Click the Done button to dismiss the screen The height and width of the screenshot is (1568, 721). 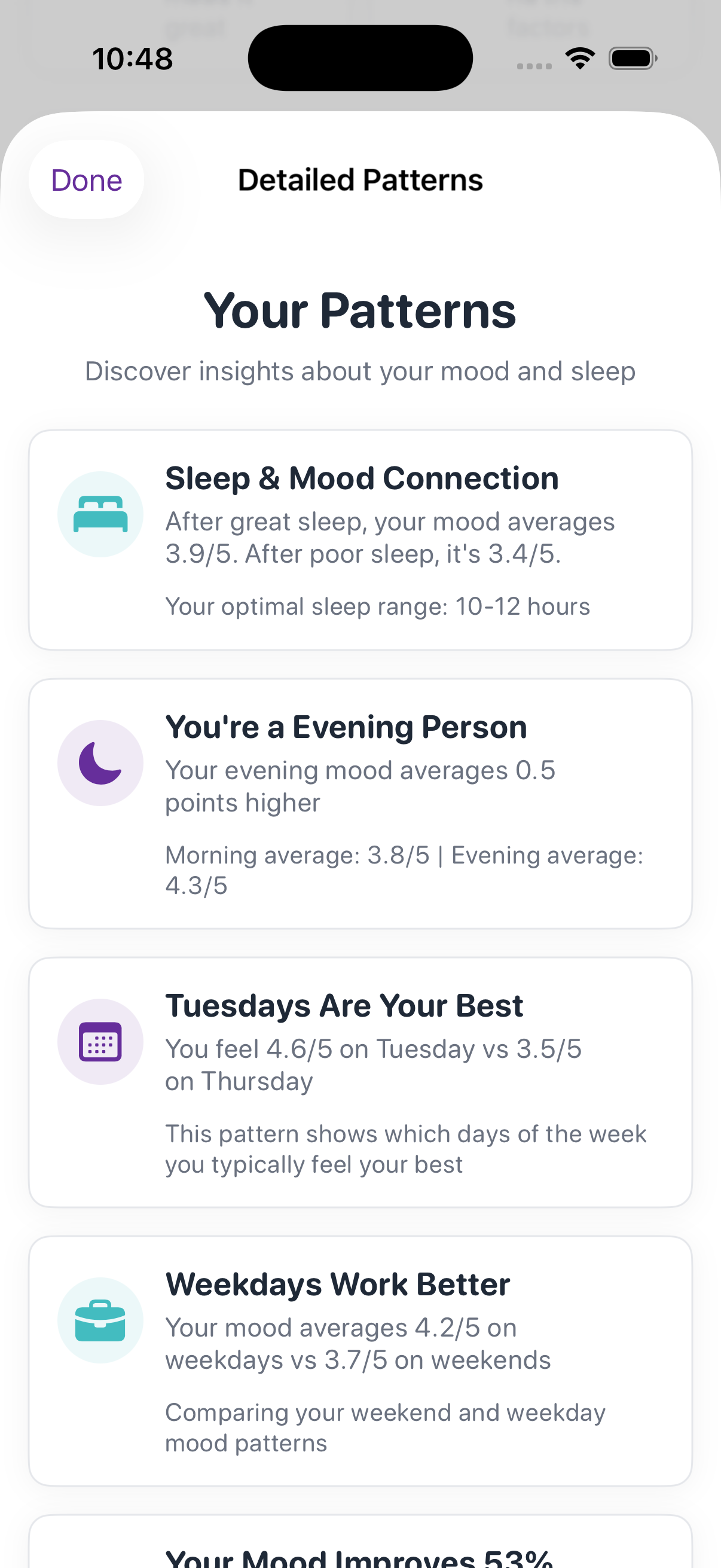click(85, 179)
